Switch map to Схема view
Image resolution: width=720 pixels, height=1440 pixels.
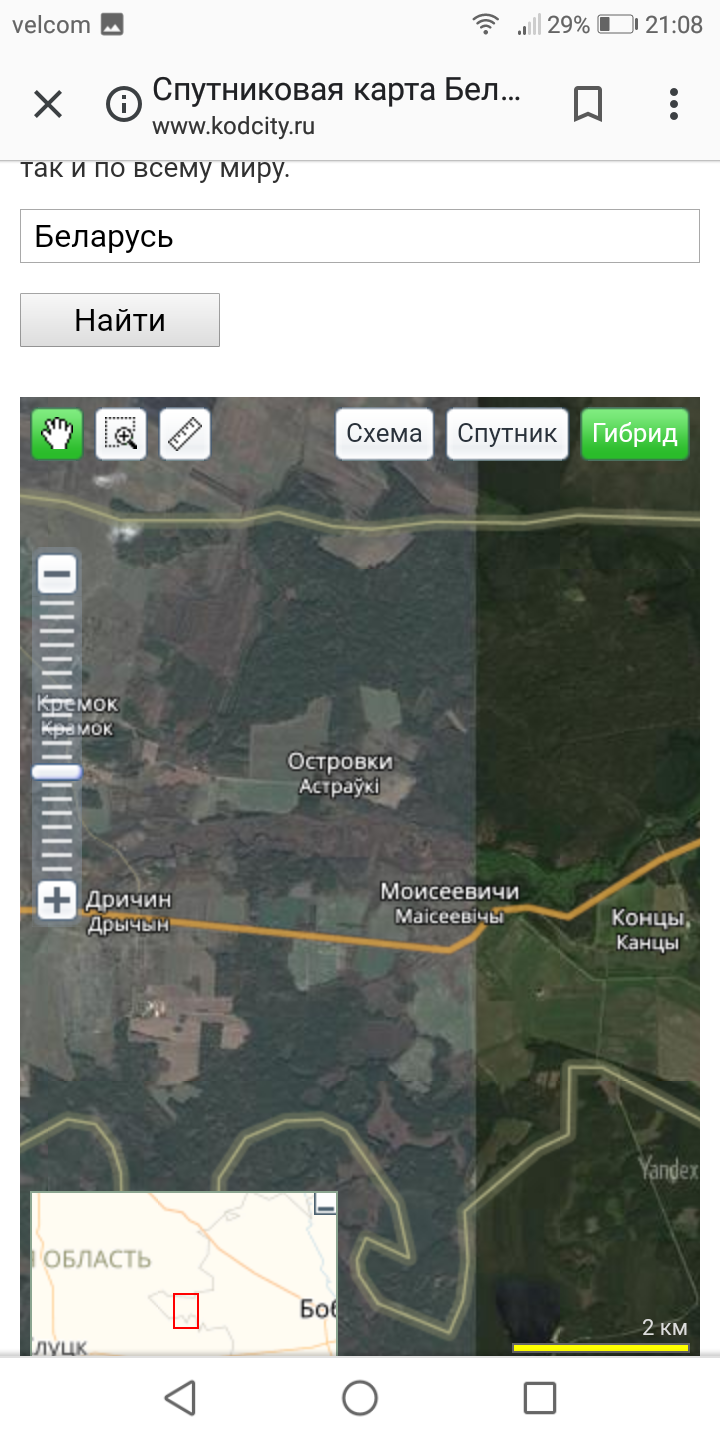pyautogui.click(x=384, y=434)
